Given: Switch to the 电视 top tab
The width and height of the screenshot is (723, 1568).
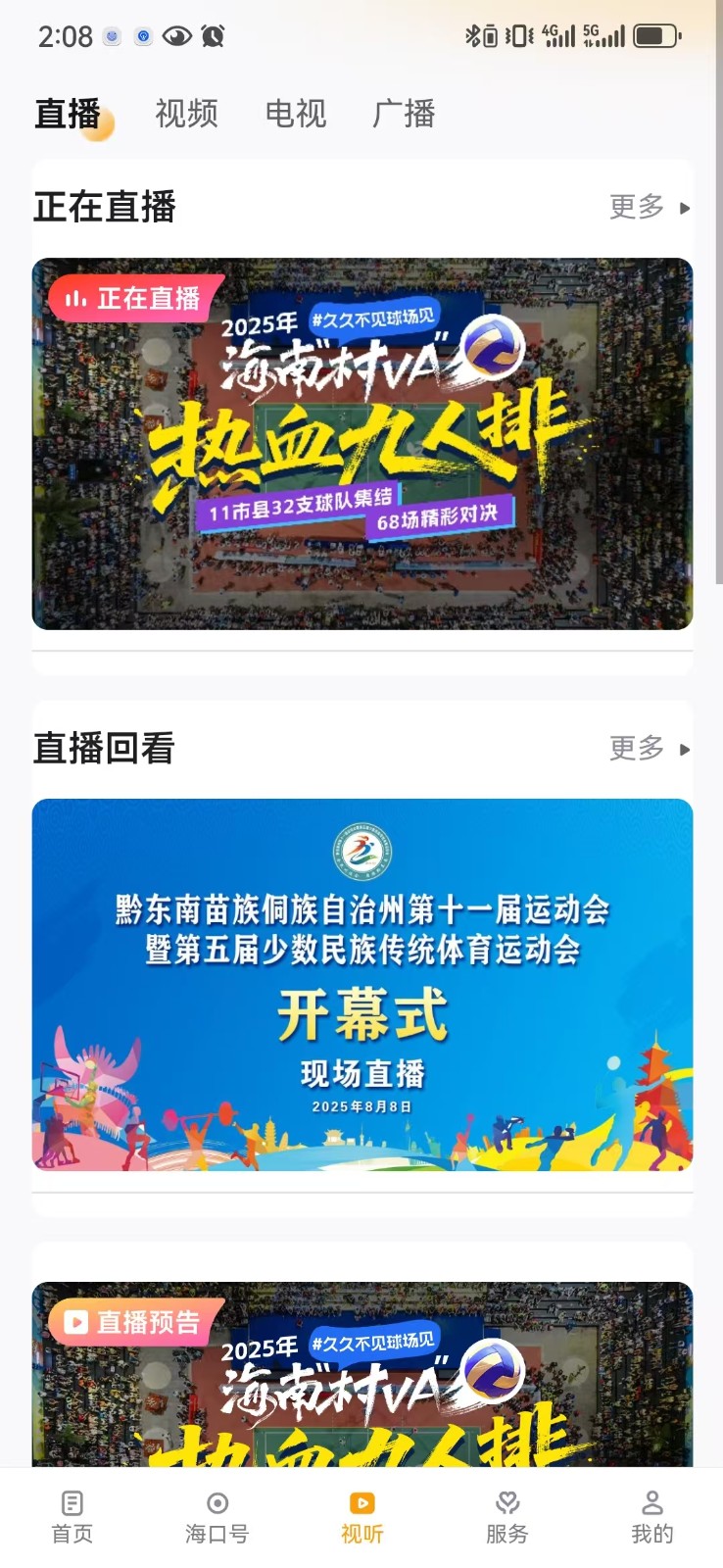Looking at the screenshot, I should pos(296,114).
